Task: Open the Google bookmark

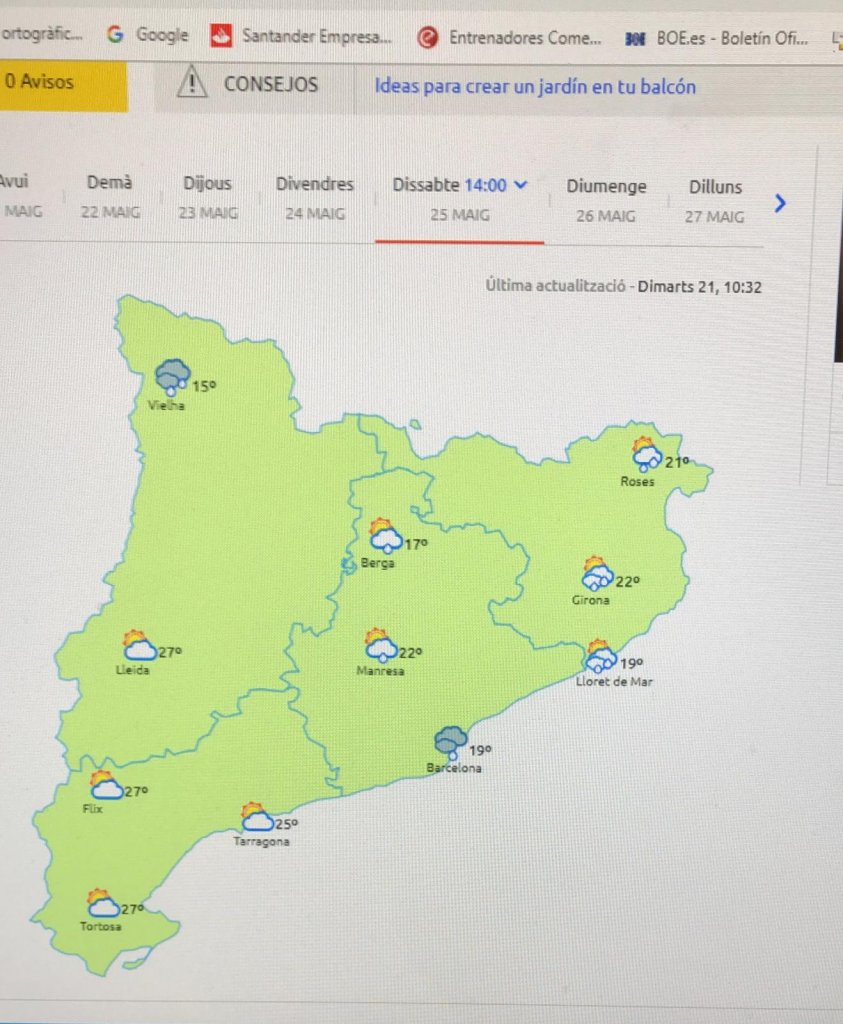Action: tap(149, 36)
